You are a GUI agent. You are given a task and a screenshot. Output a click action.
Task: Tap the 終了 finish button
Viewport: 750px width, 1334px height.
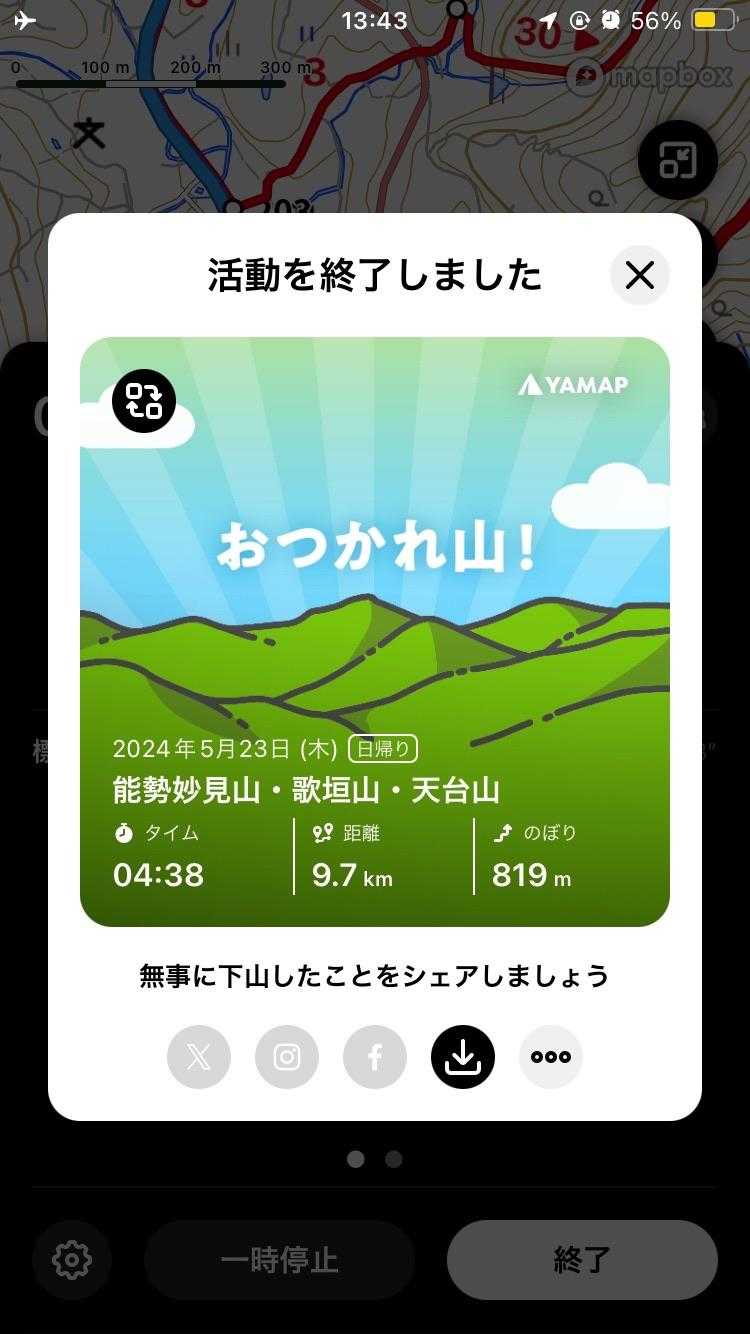pyautogui.click(x=582, y=1260)
